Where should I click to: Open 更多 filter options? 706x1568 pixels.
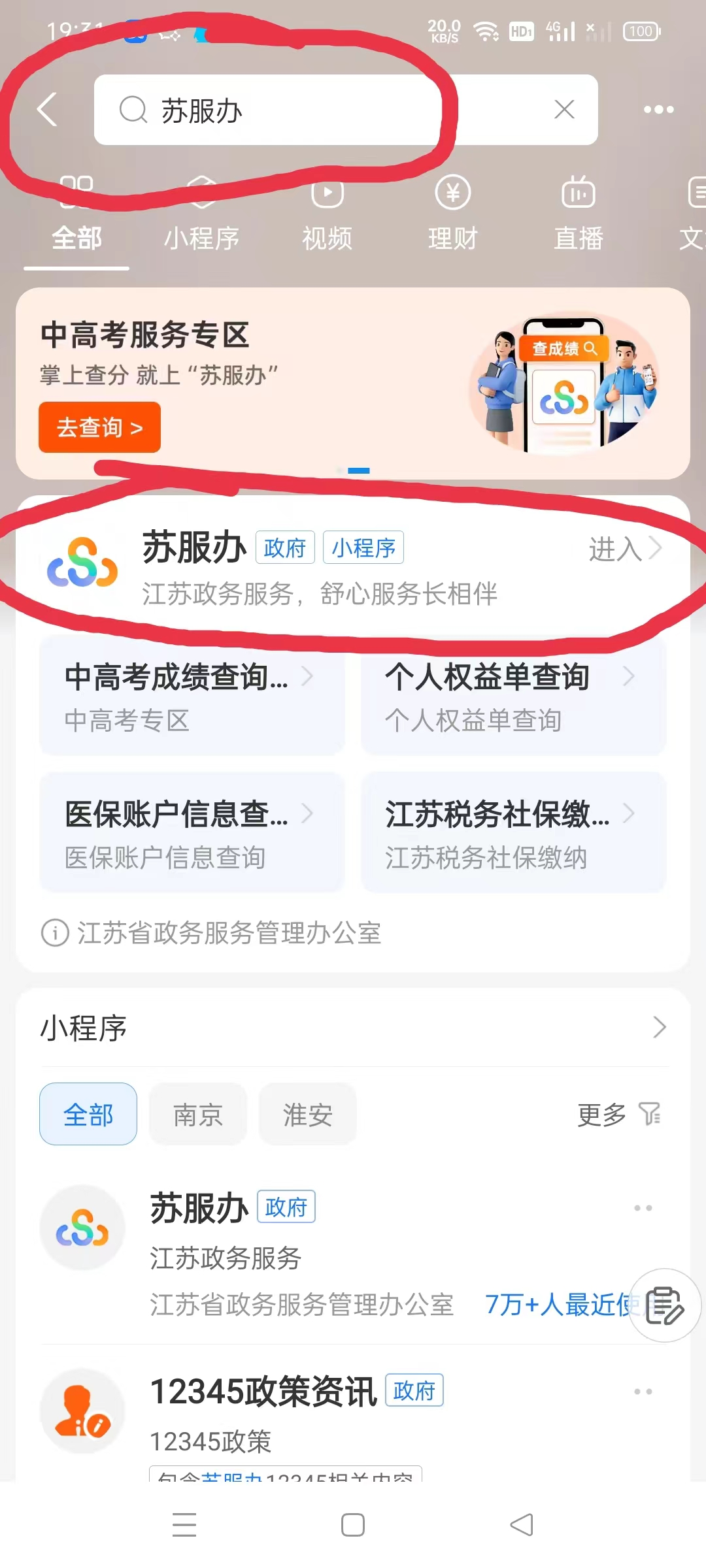tap(618, 1114)
